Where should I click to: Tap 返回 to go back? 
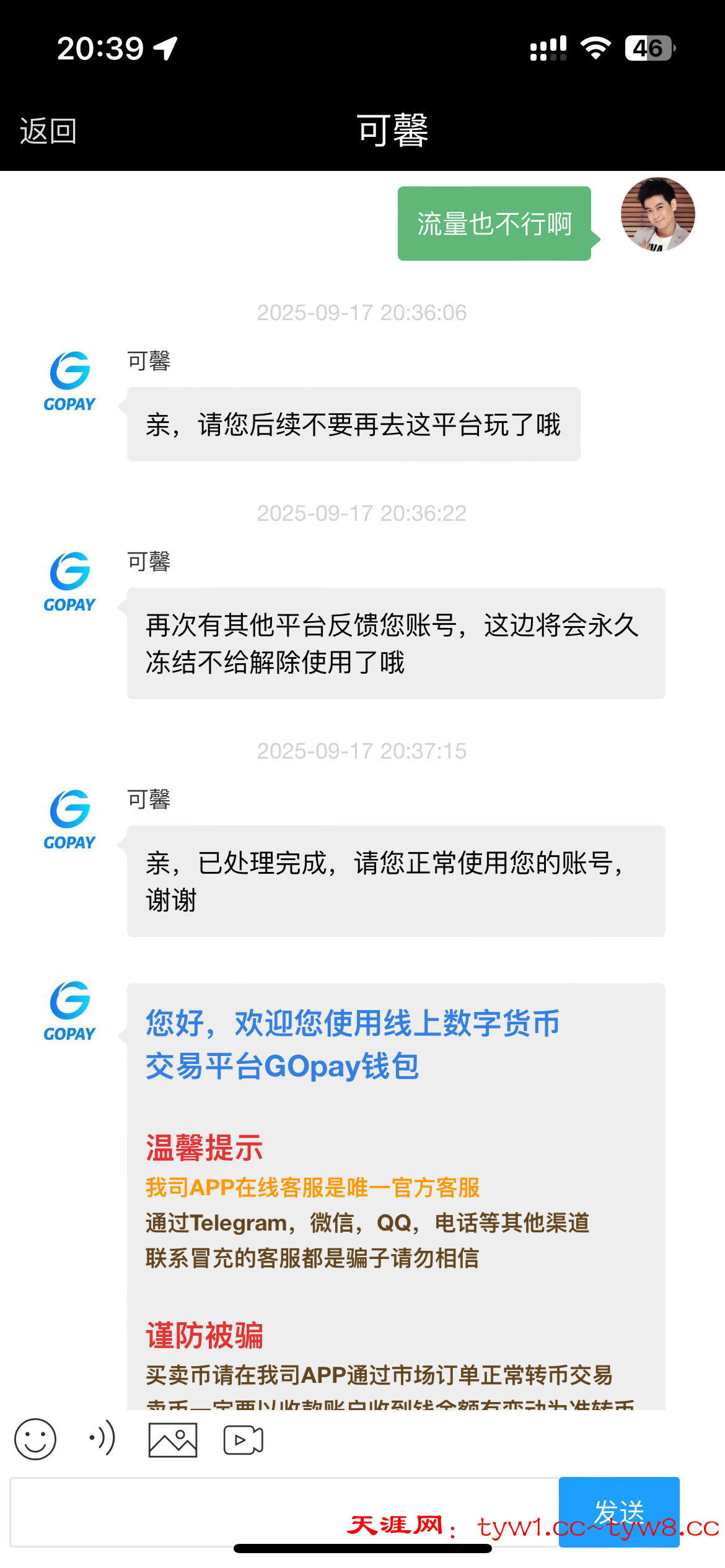tap(48, 131)
